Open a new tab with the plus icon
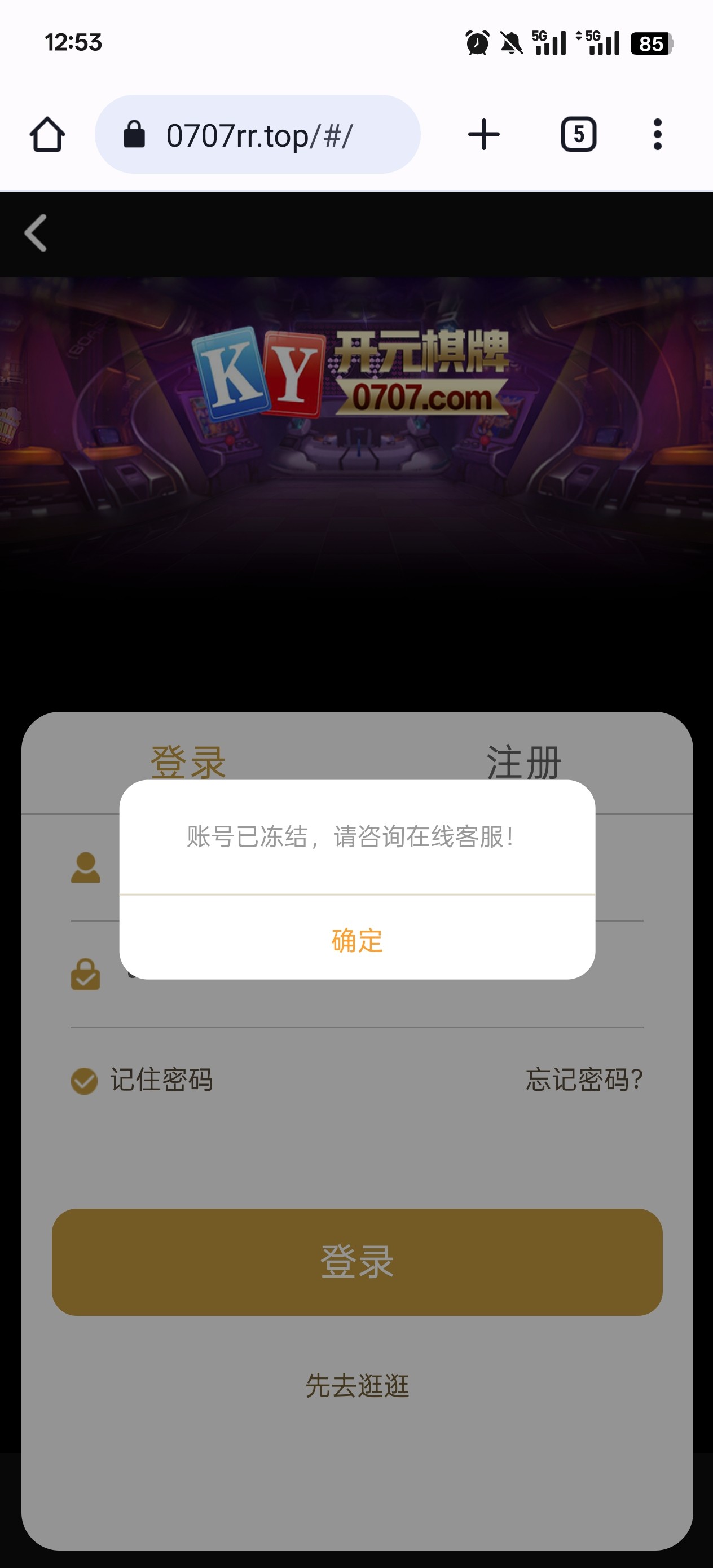 (x=483, y=135)
